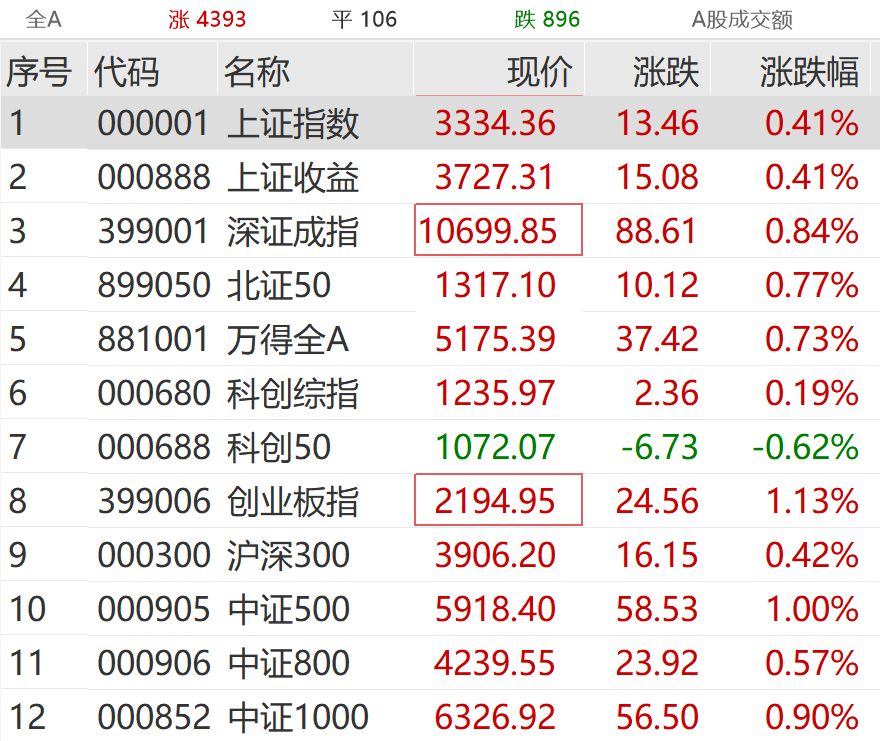Open the 沪深300 index row
This screenshot has width=880, height=741.
click(288, 555)
